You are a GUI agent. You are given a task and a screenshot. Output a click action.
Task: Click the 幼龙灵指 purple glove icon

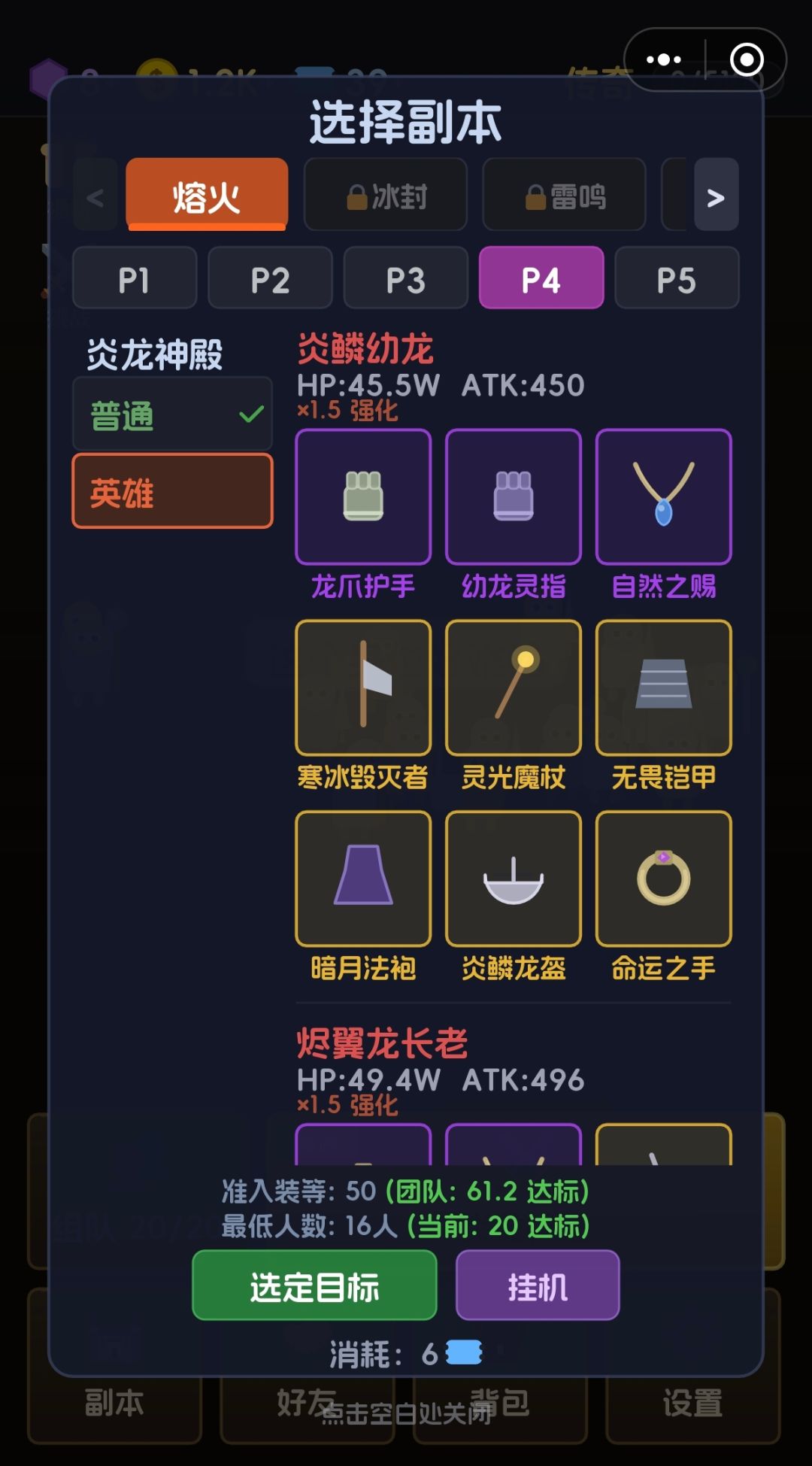click(513, 496)
